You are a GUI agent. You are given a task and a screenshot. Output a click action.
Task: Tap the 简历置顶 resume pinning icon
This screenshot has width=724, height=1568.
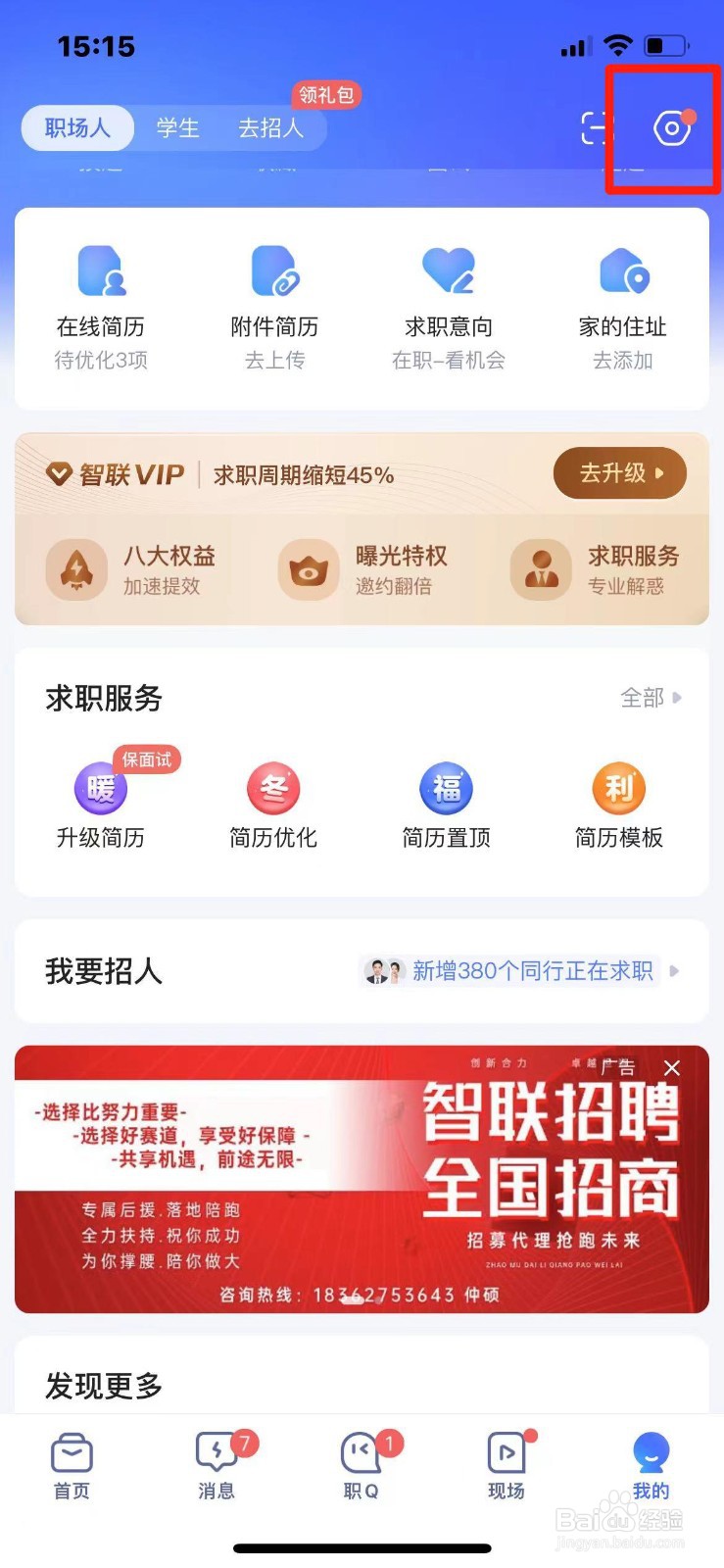[447, 789]
